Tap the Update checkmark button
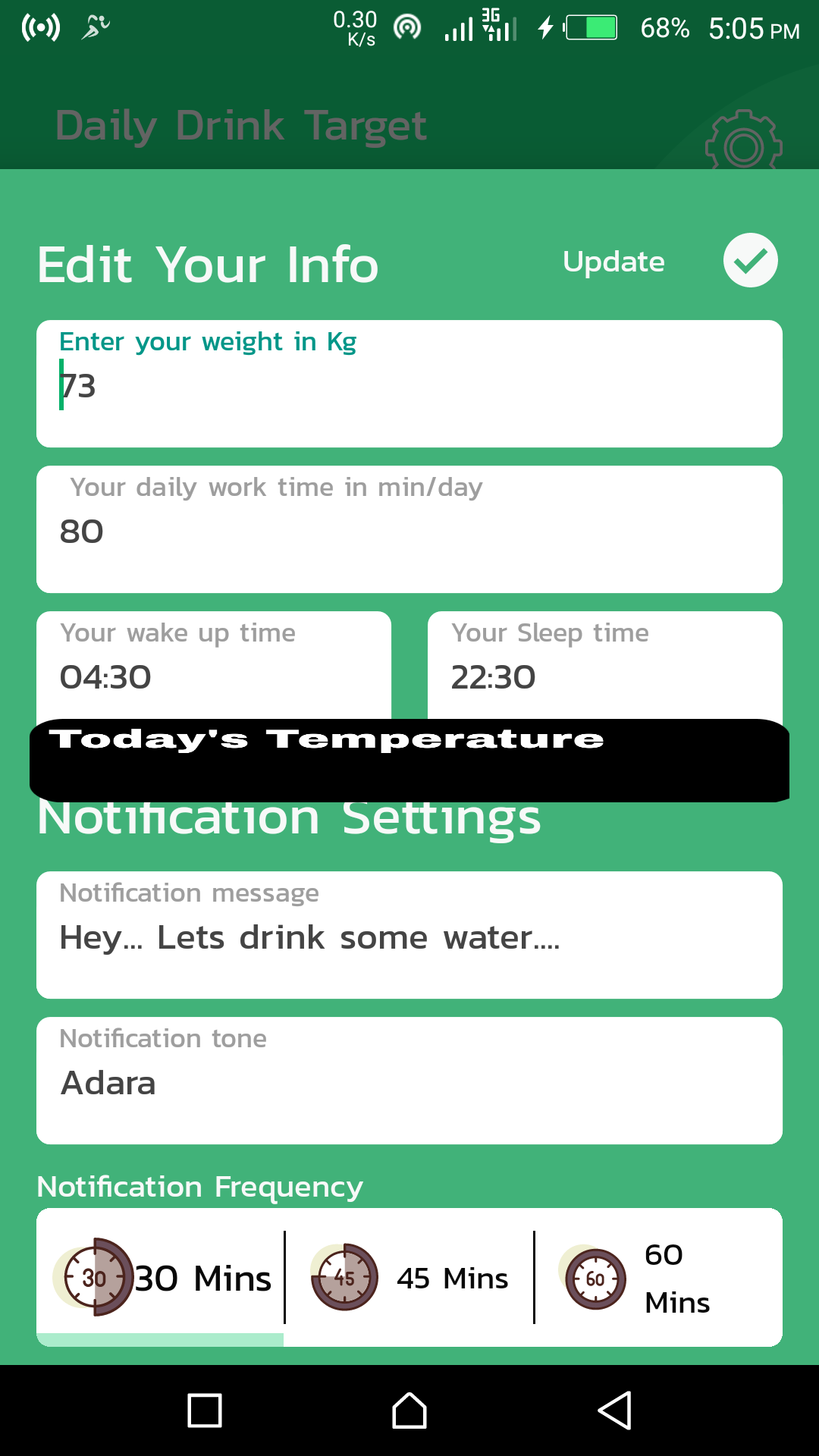Image resolution: width=819 pixels, height=1456 pixels. 750,260
